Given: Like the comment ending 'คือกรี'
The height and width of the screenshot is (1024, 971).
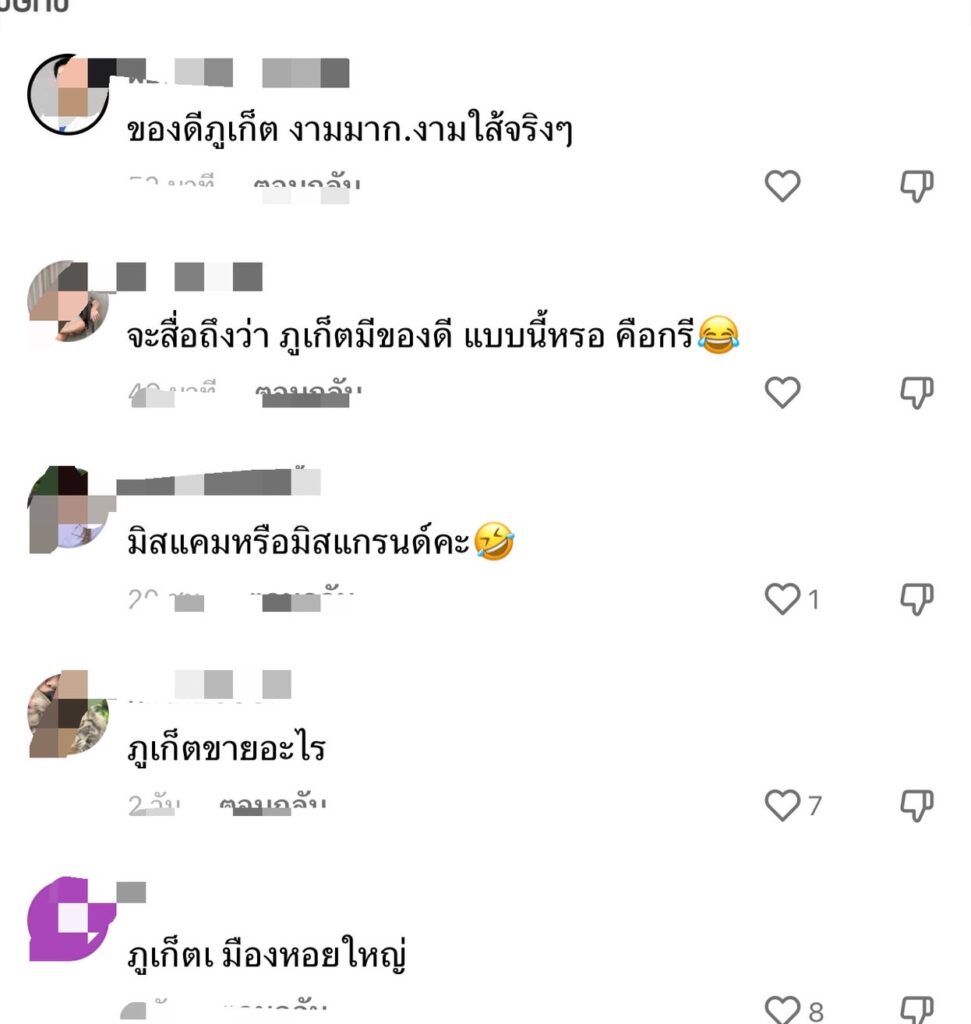Looking at the screenshot, I should [x=782, y=392].
